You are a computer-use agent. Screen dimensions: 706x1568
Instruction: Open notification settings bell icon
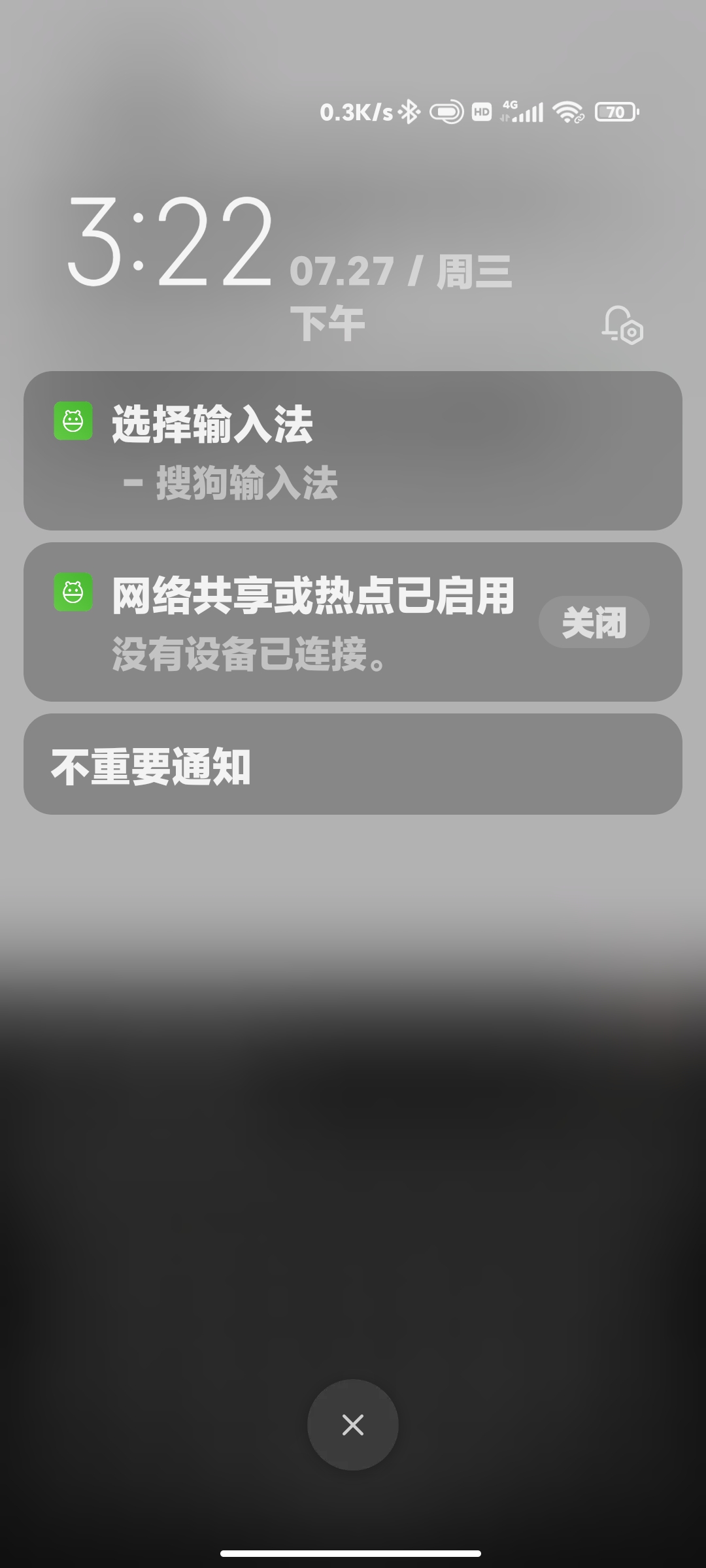pos(622,325)
